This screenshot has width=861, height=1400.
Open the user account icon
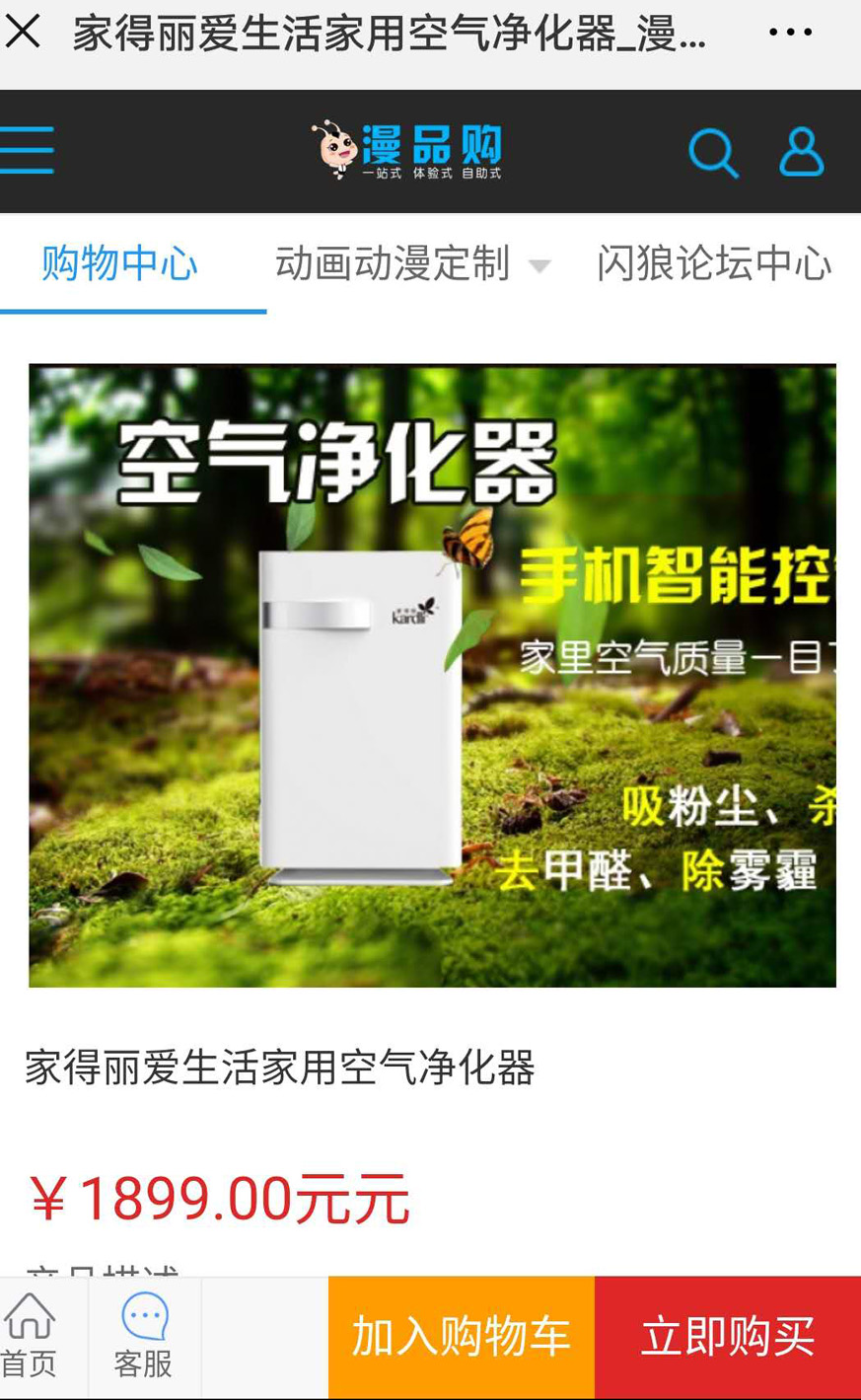[801, 152]
